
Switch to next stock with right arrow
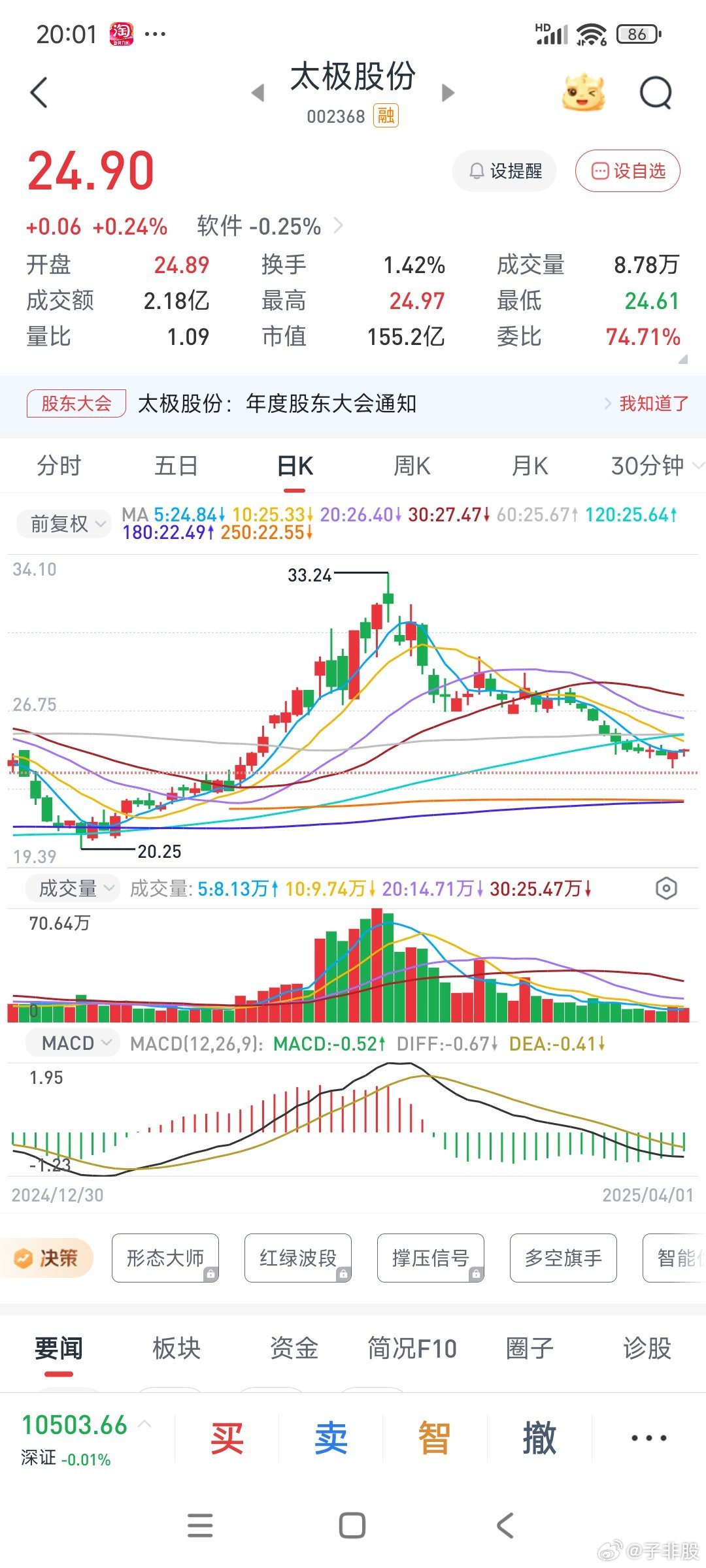point(448,92)
